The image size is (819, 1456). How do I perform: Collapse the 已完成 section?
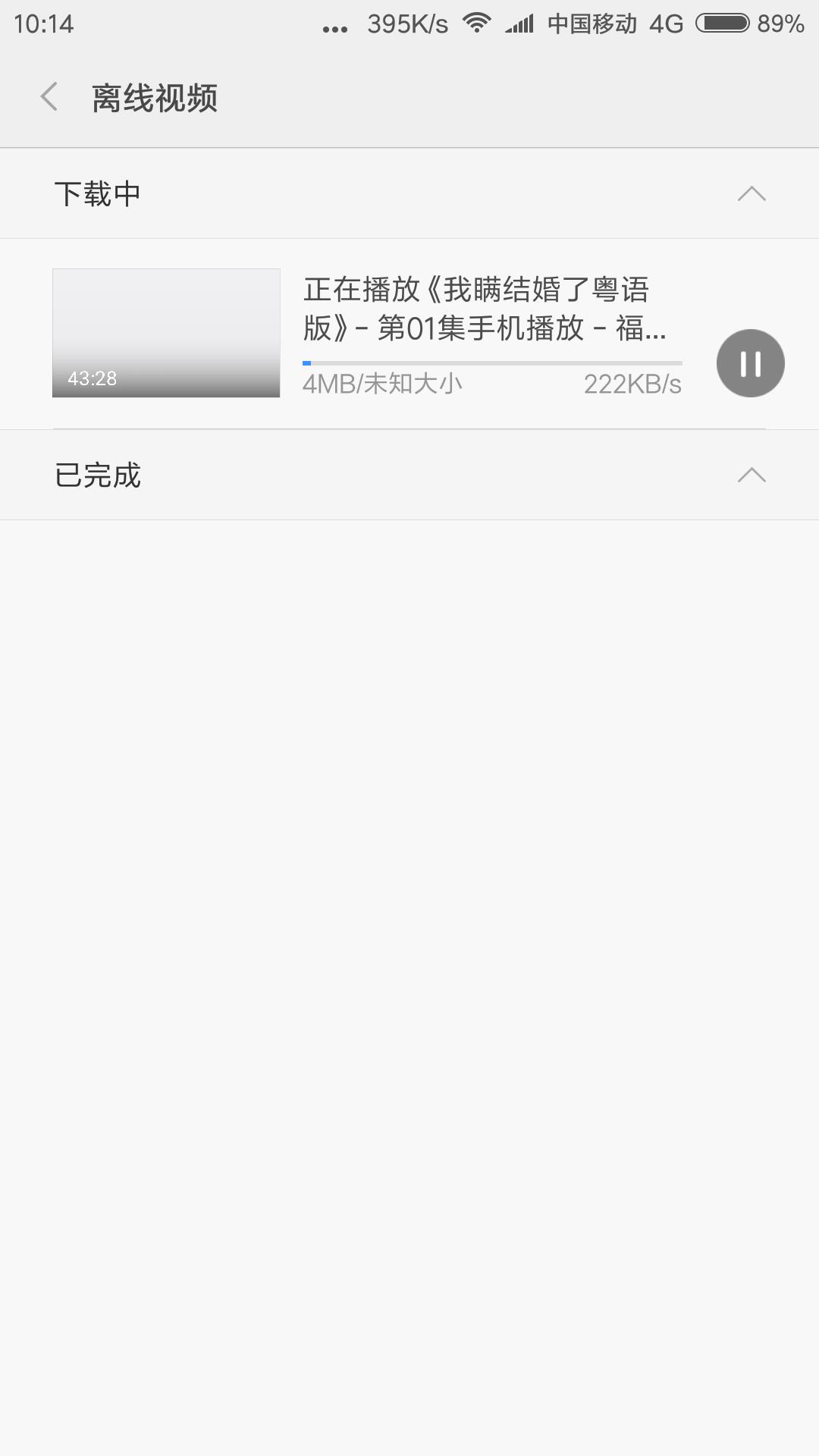752,475
